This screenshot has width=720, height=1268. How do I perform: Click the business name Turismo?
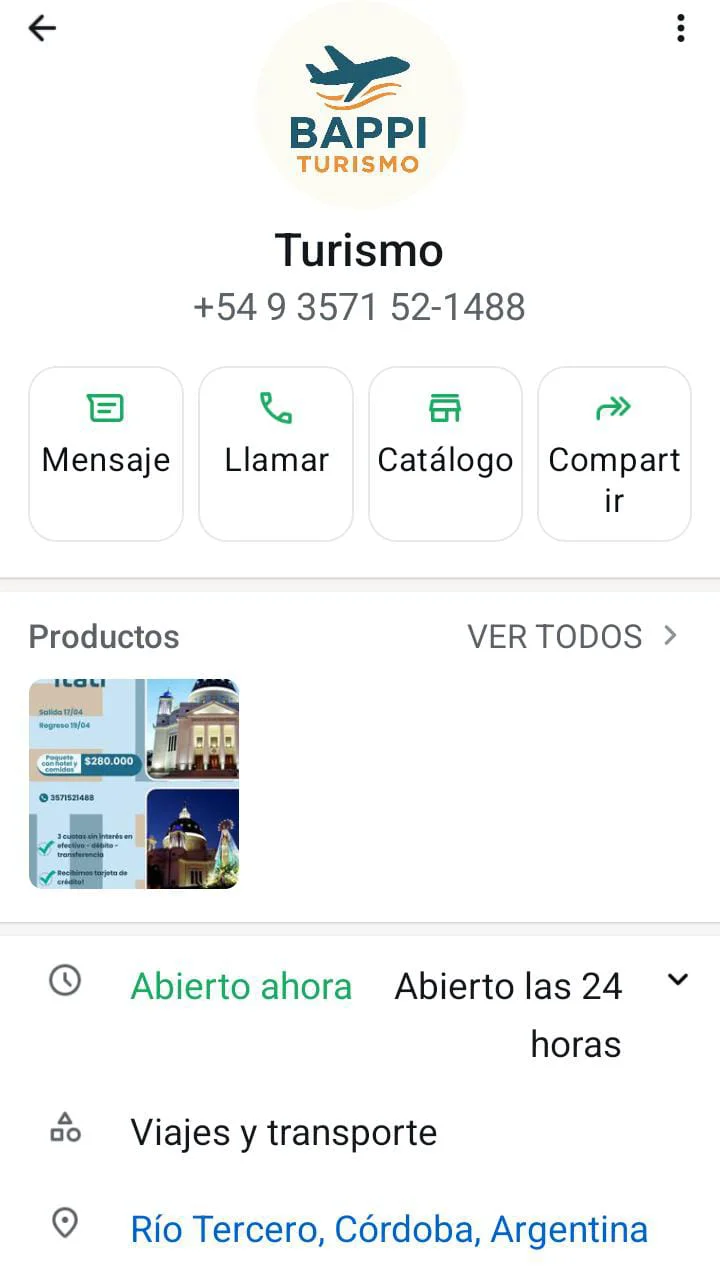pyautogui.click(x=359, y=250)
